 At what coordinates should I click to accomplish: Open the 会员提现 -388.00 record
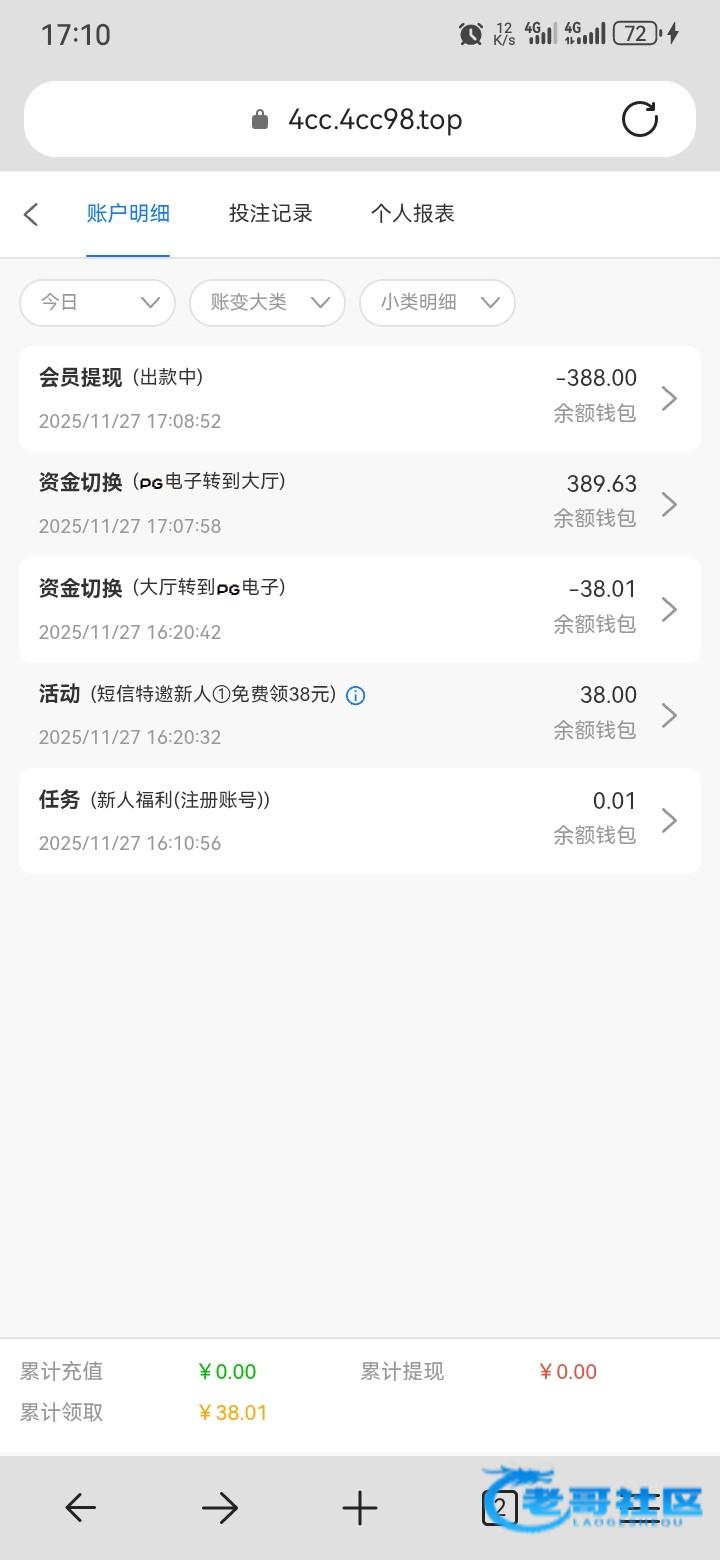(360, 398)
